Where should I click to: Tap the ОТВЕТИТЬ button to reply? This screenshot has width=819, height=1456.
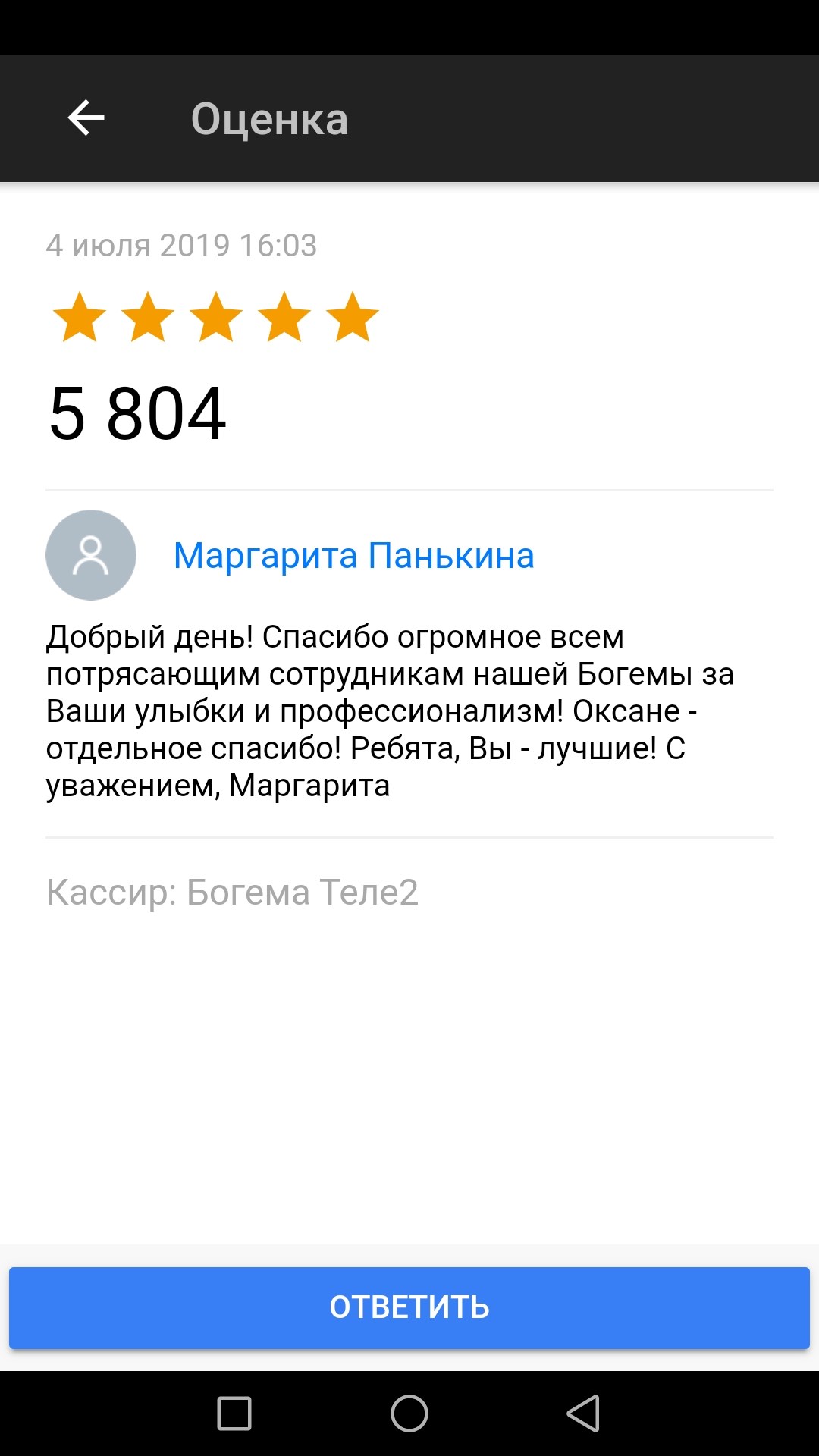point(409,1307)
